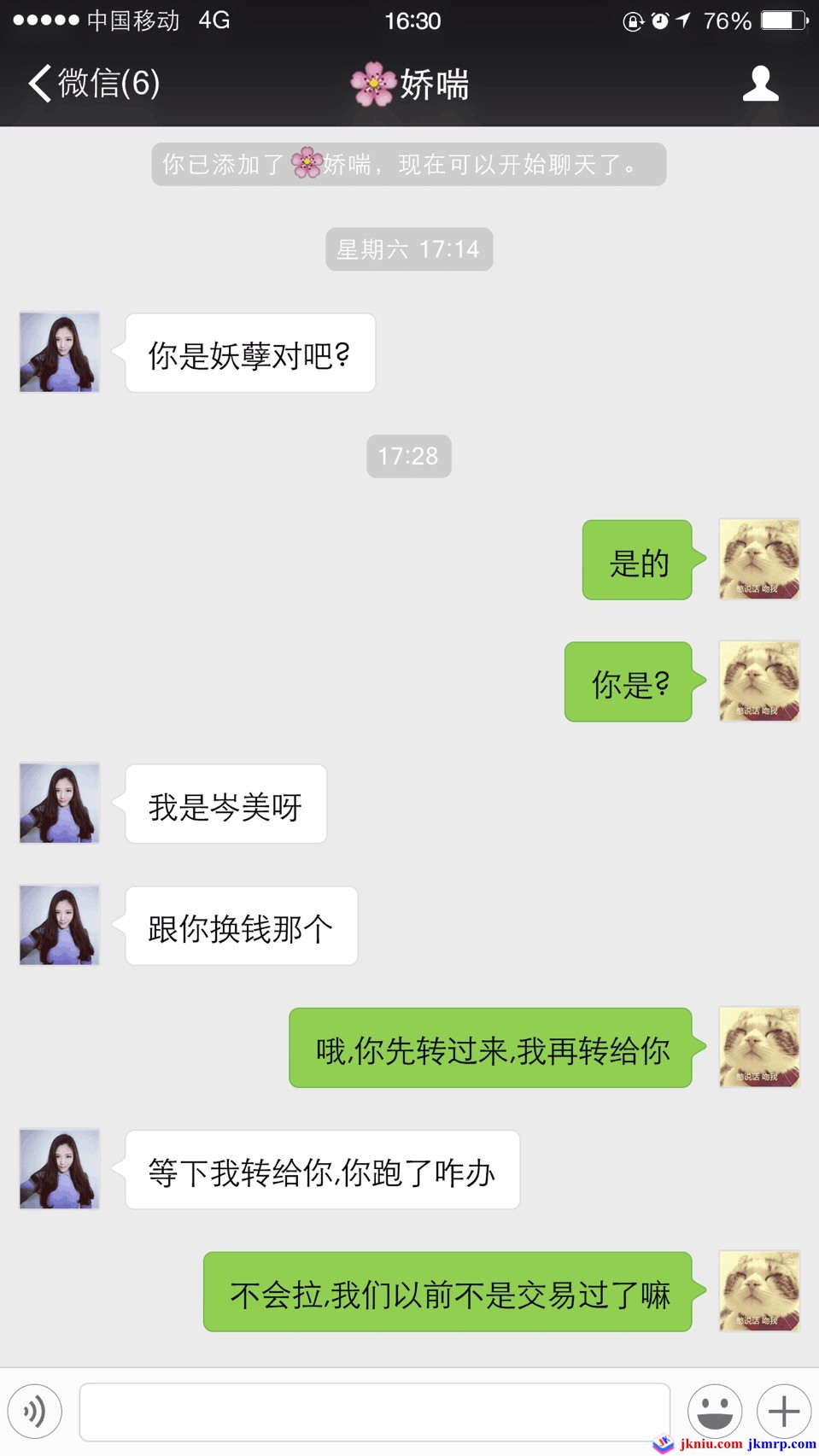Go back to the 微信 chat list
This screenshot has height=1456, width=819.
[92, 84]
